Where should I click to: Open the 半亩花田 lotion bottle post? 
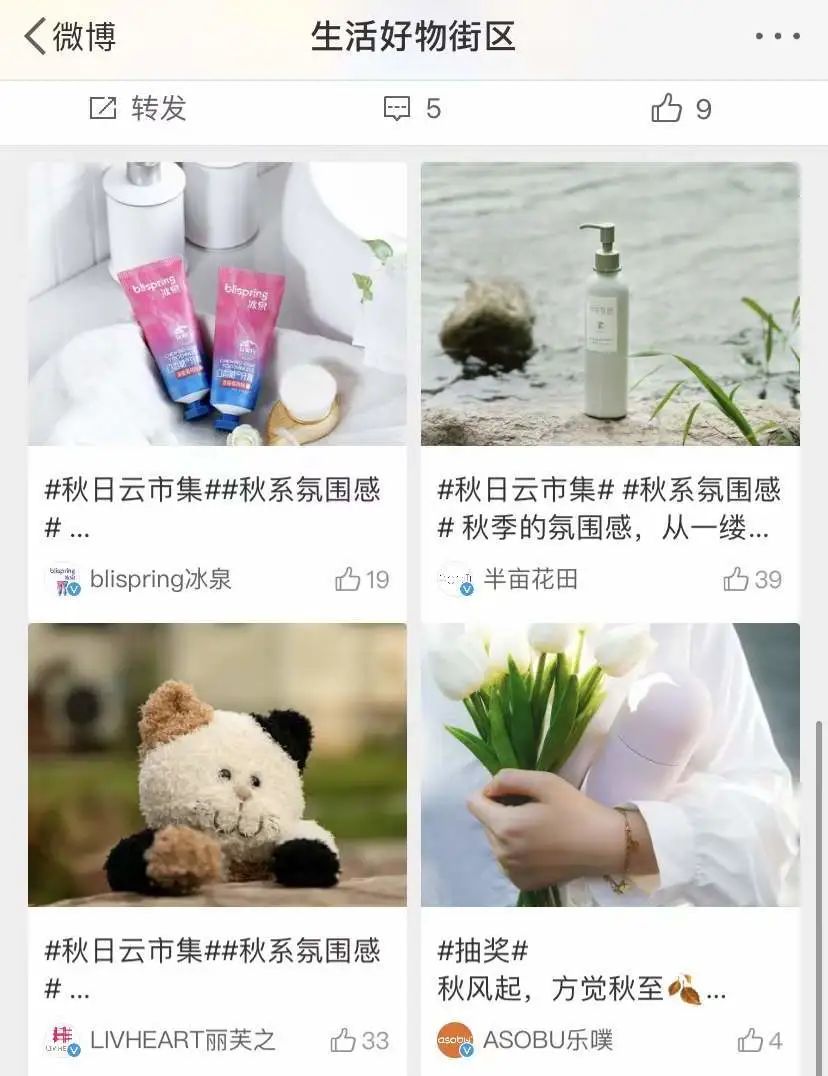click(x=610, y=305)
